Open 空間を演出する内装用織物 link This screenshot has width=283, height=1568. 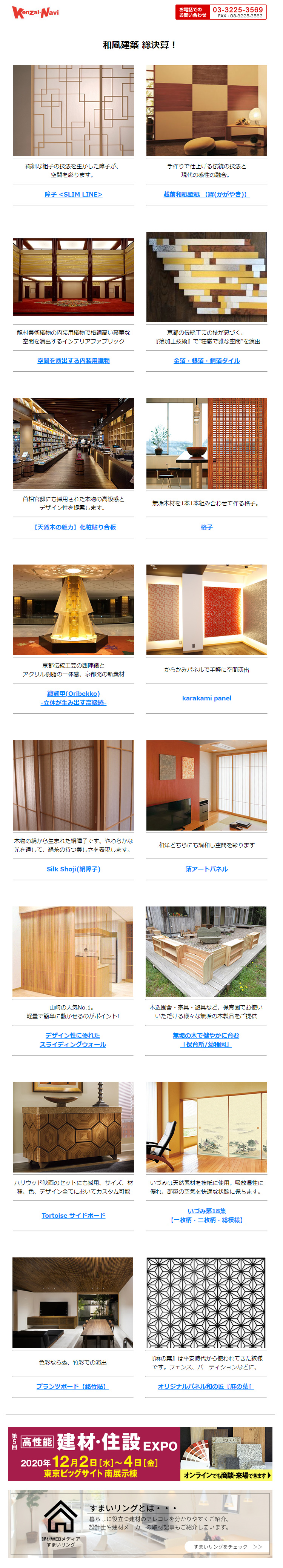[x=73, y=360]
